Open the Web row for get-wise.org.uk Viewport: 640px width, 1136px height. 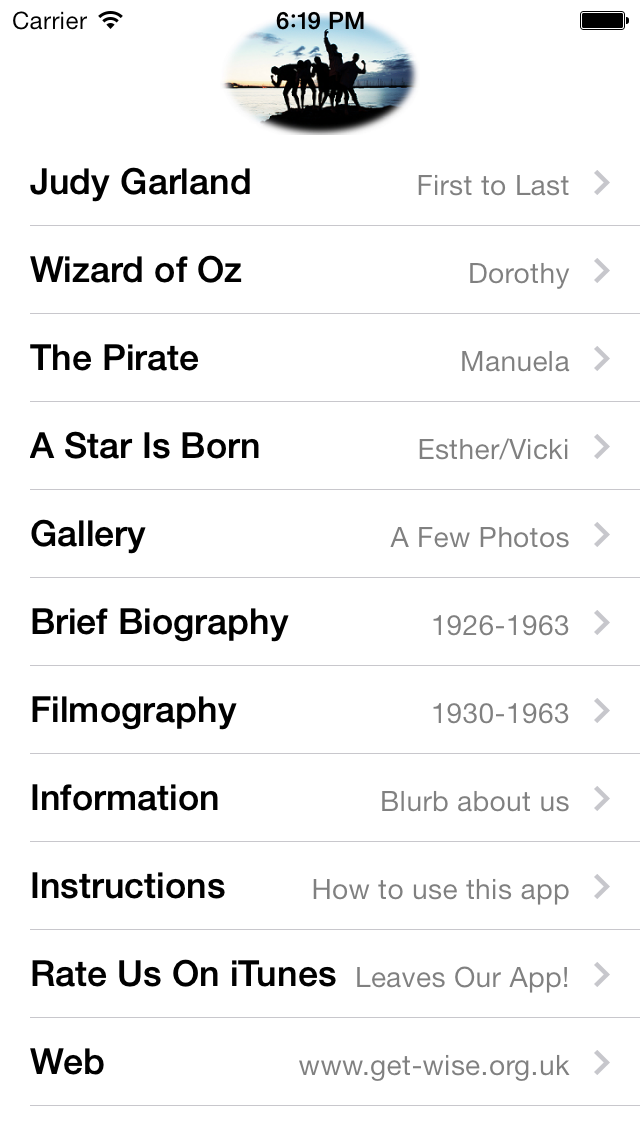pos(320,1062)
